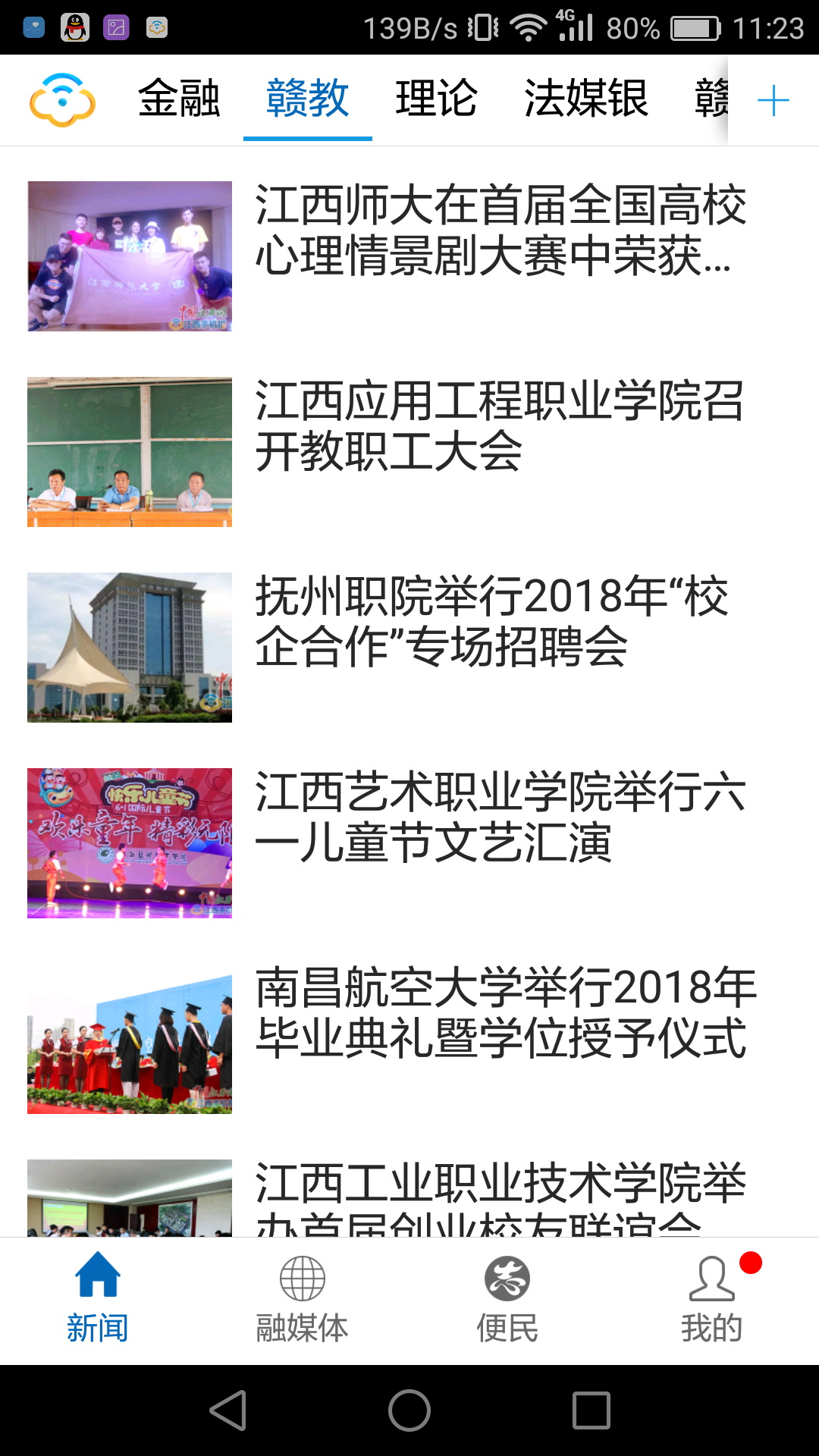The image size is (819, 1456).
Task: Switch to the 金融 tab
Action: pyautogui.click(x=179, y=99)
